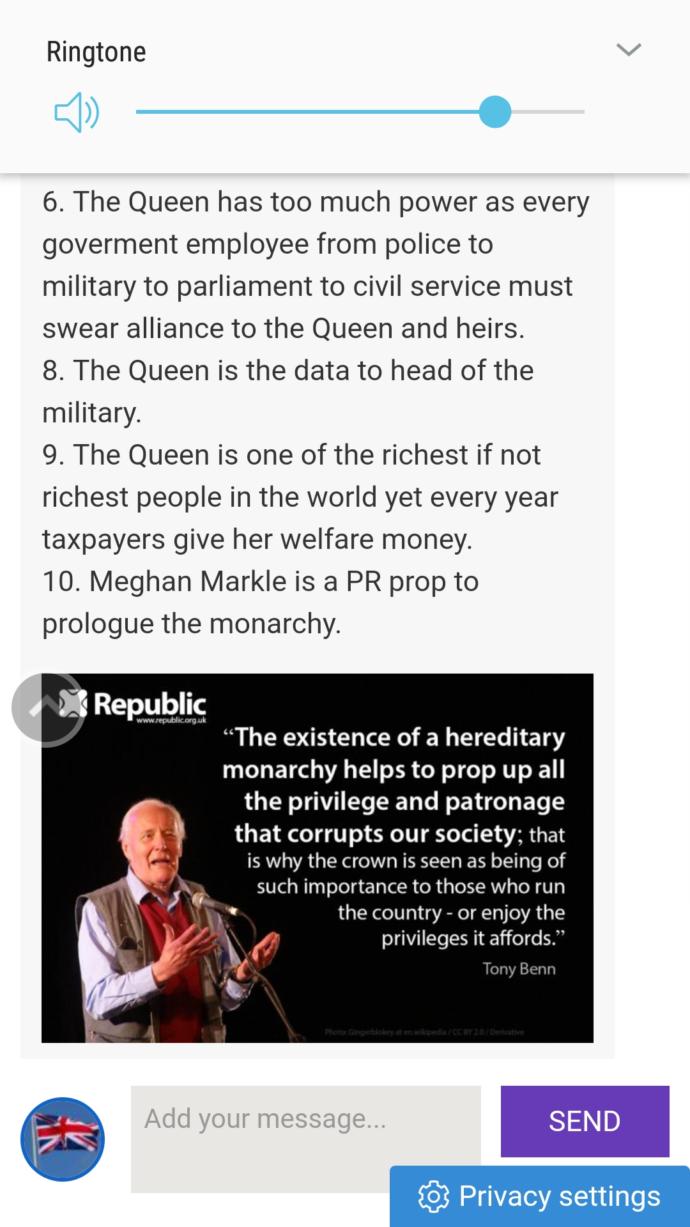Open Privacy settings
The width and height of the screenshot is (690, 1227).
540,1196
